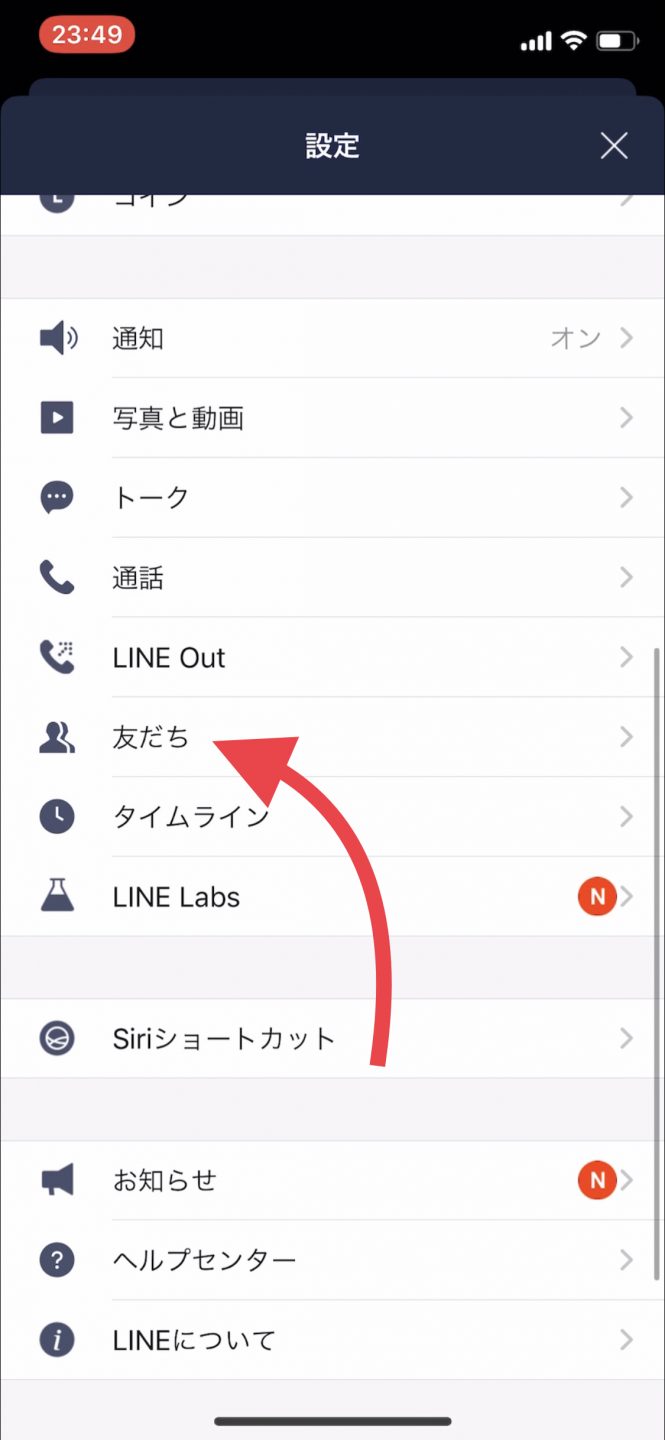Open トーク chat settings

pyautogui.click(x=332, y=498)
